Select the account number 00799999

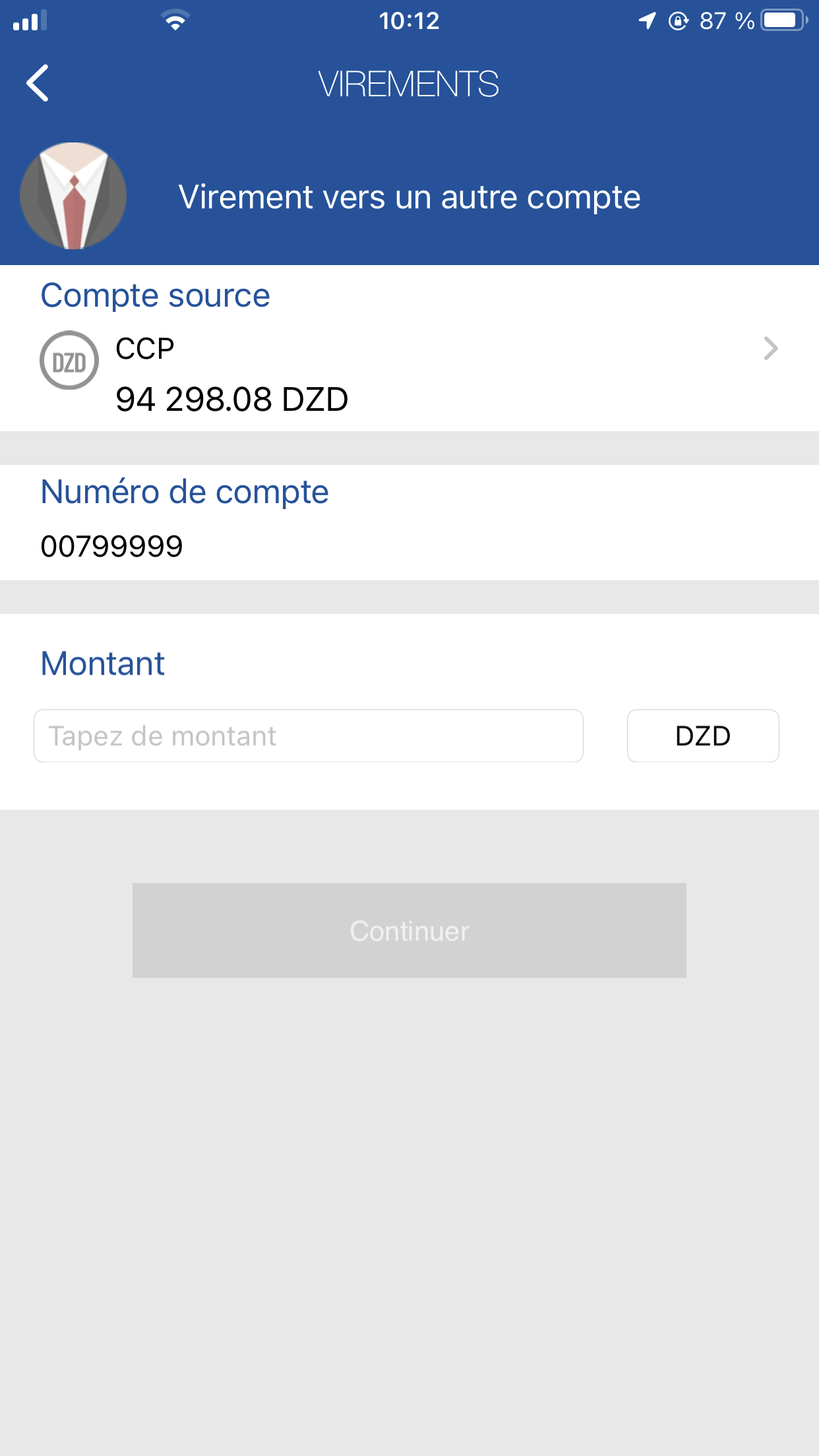113,545
